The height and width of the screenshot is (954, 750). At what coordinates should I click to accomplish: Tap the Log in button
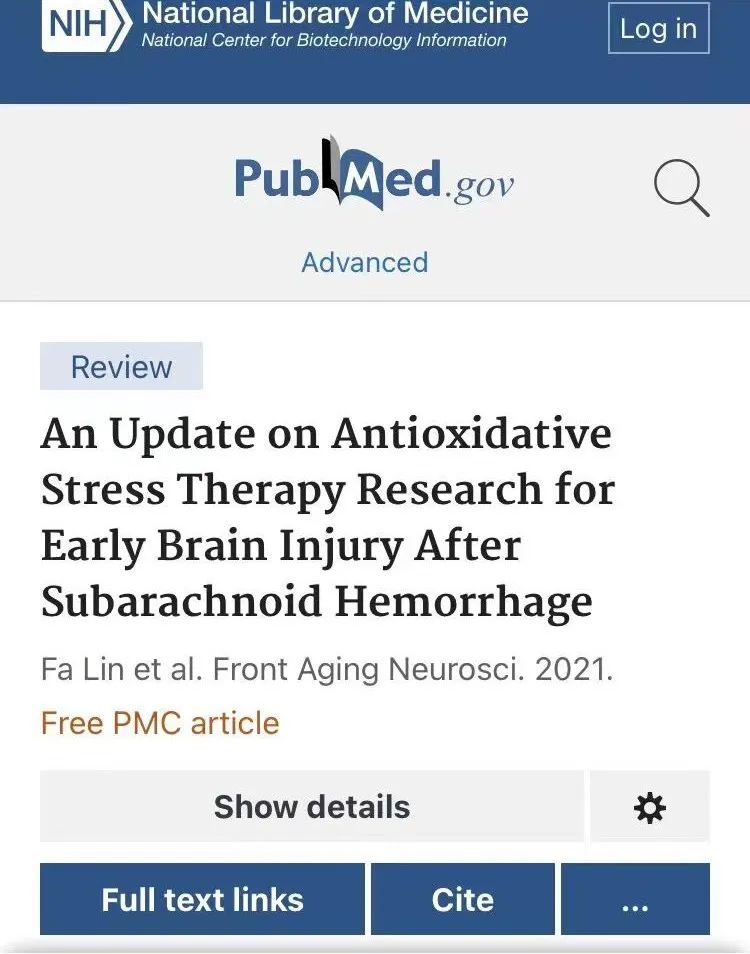pyautogui.click(x=658, y=28)
